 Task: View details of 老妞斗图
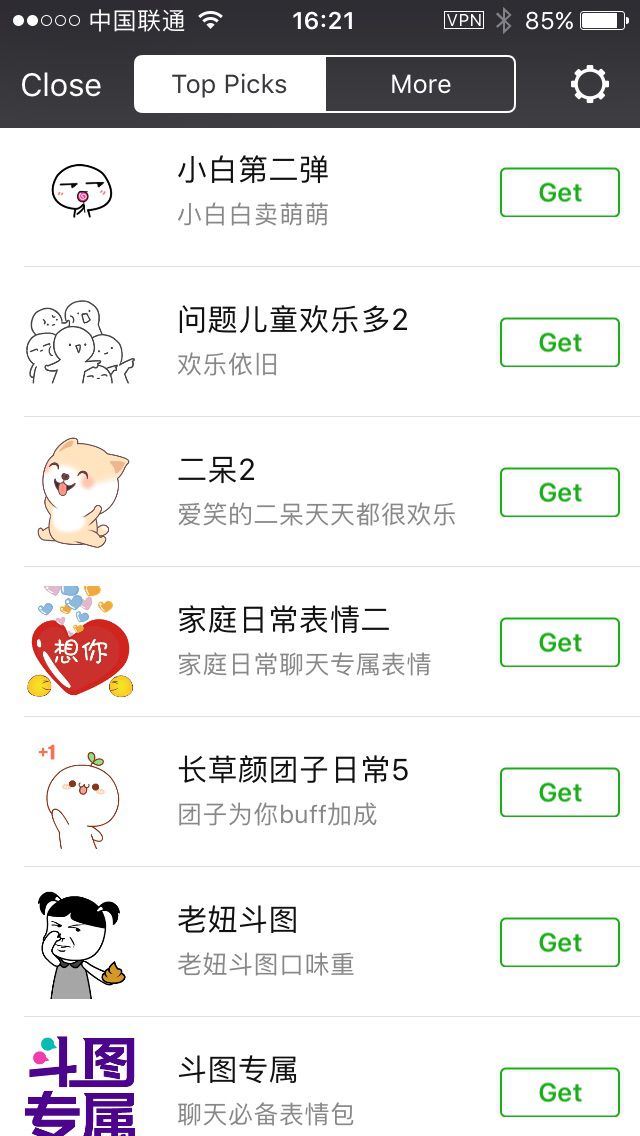[x=320, y=942]
